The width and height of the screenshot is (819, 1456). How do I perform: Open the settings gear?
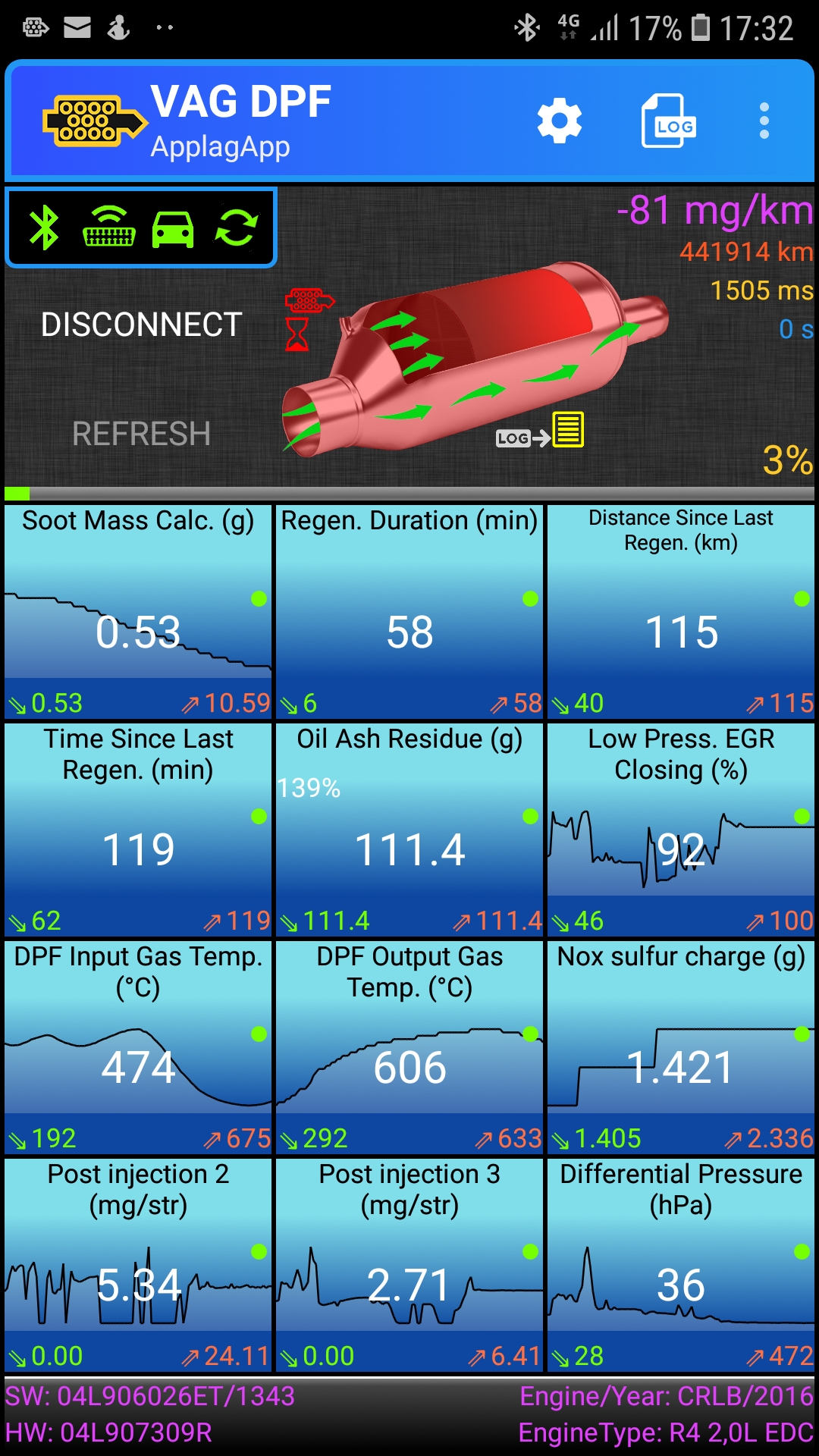point(559,121)
